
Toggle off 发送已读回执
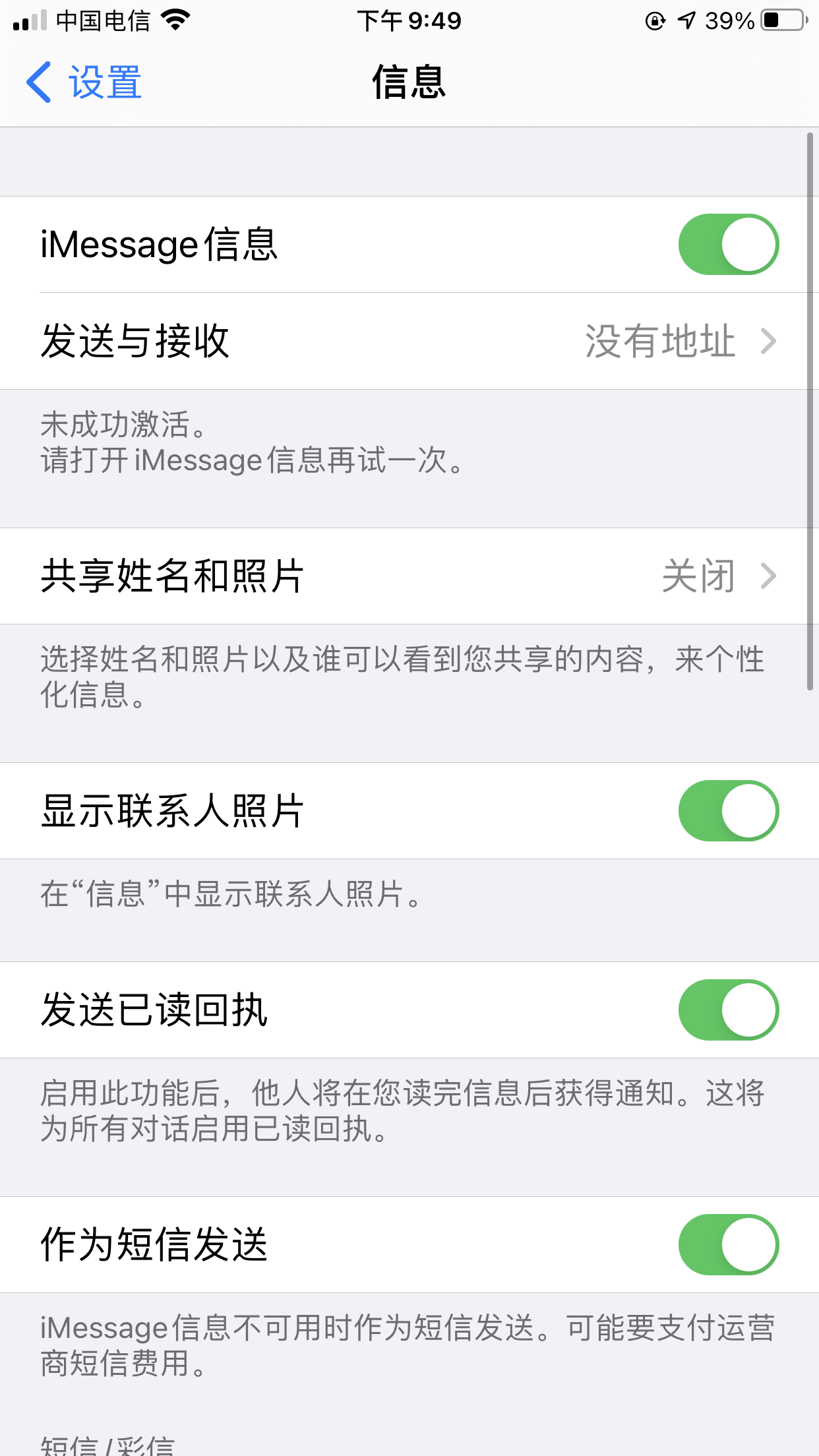[728, 1010]
